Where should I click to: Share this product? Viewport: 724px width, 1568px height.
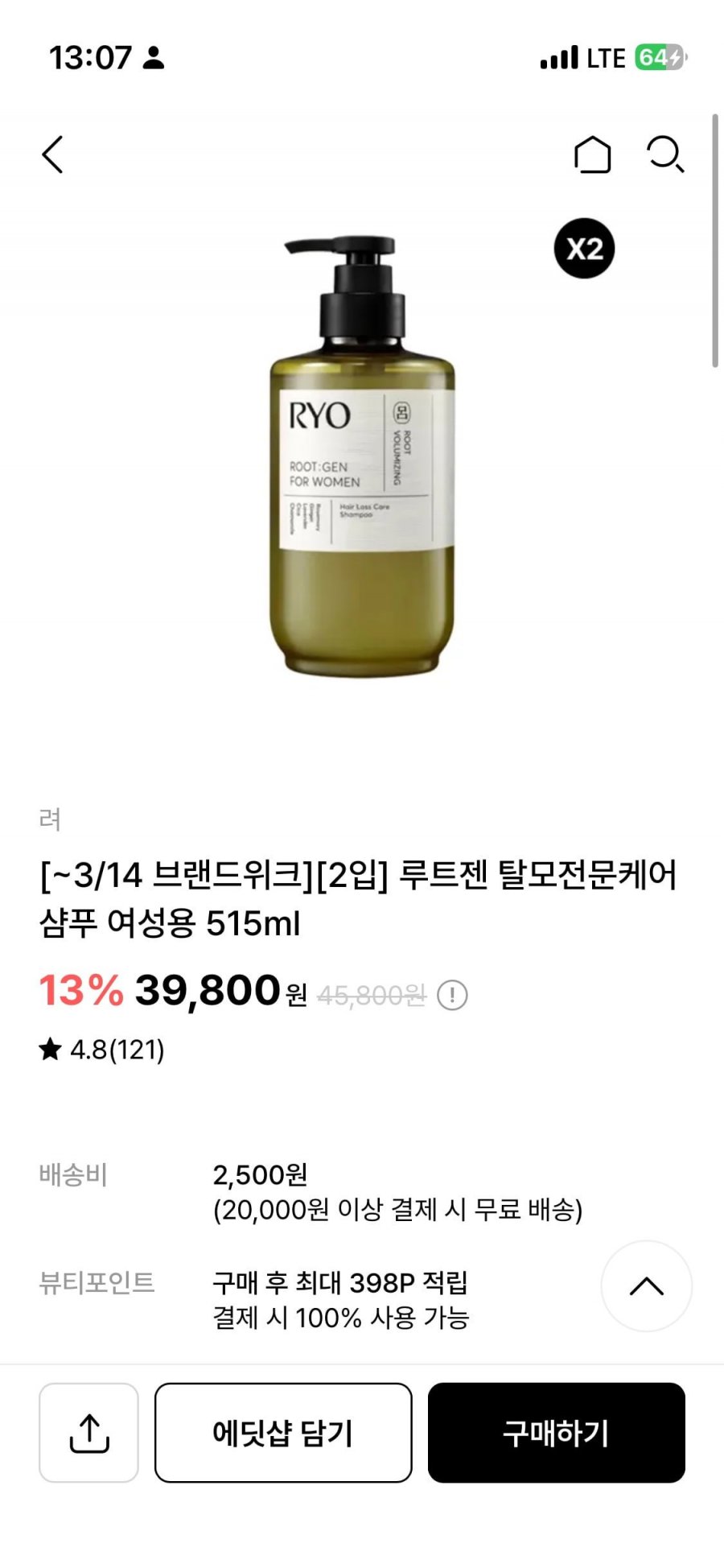88,1433
